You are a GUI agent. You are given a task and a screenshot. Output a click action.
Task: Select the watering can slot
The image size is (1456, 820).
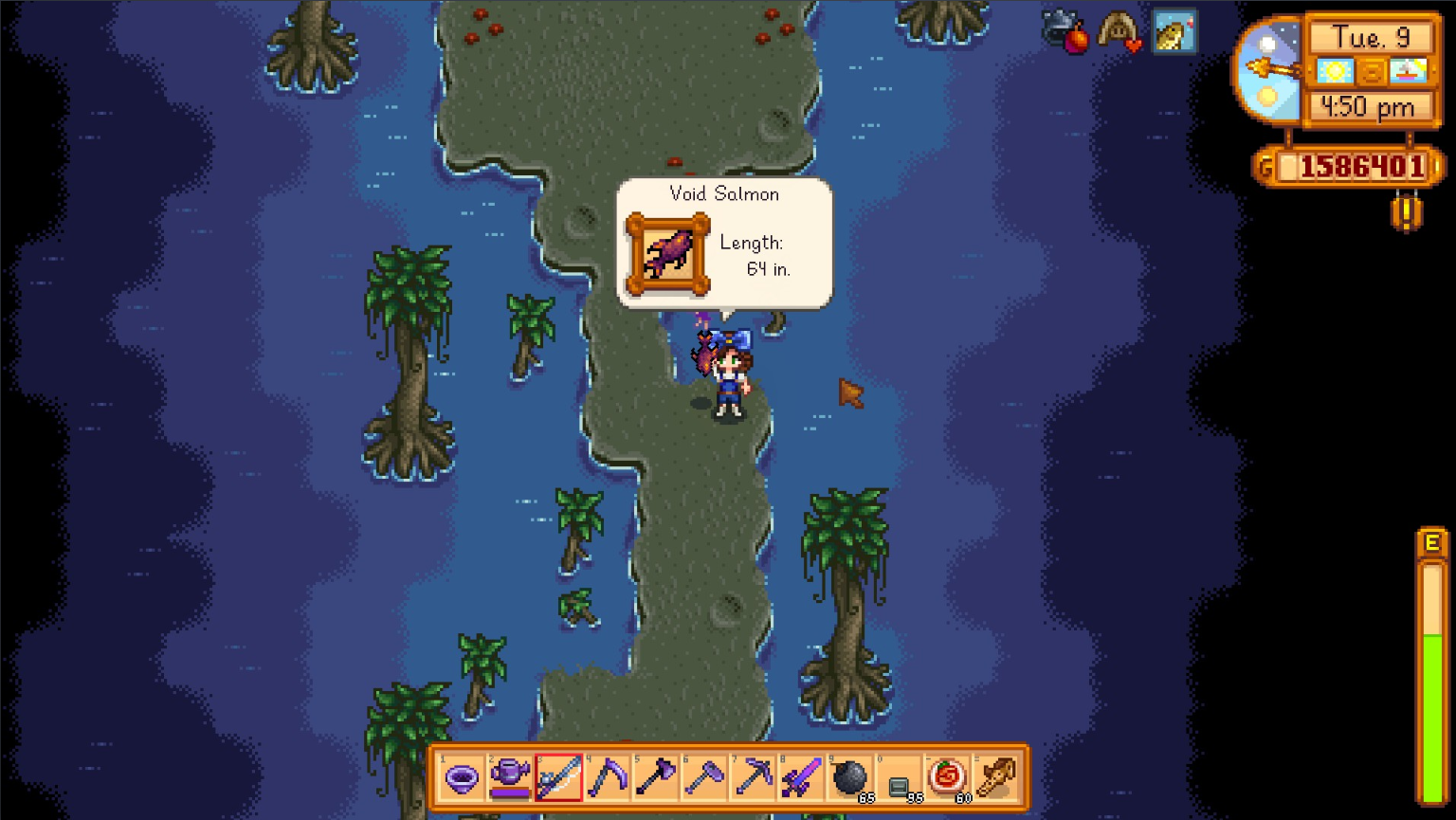(x=510, y=778)
